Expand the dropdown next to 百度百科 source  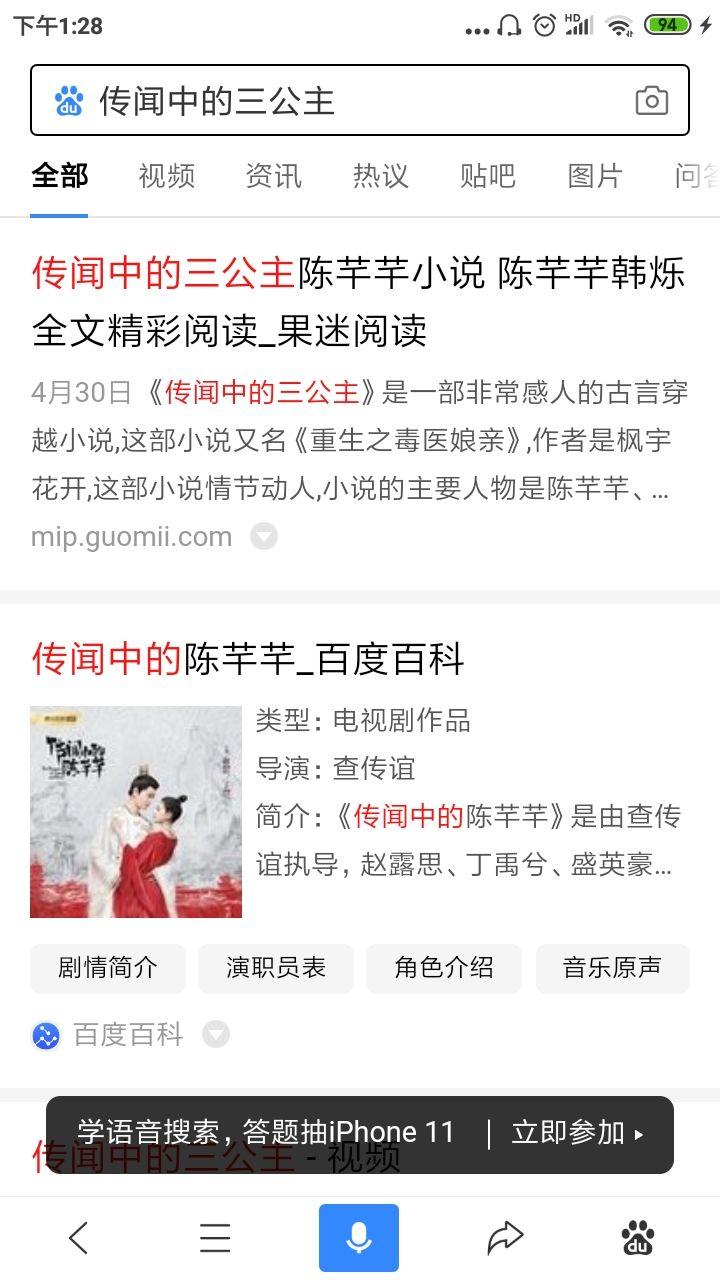point(216,1034)
